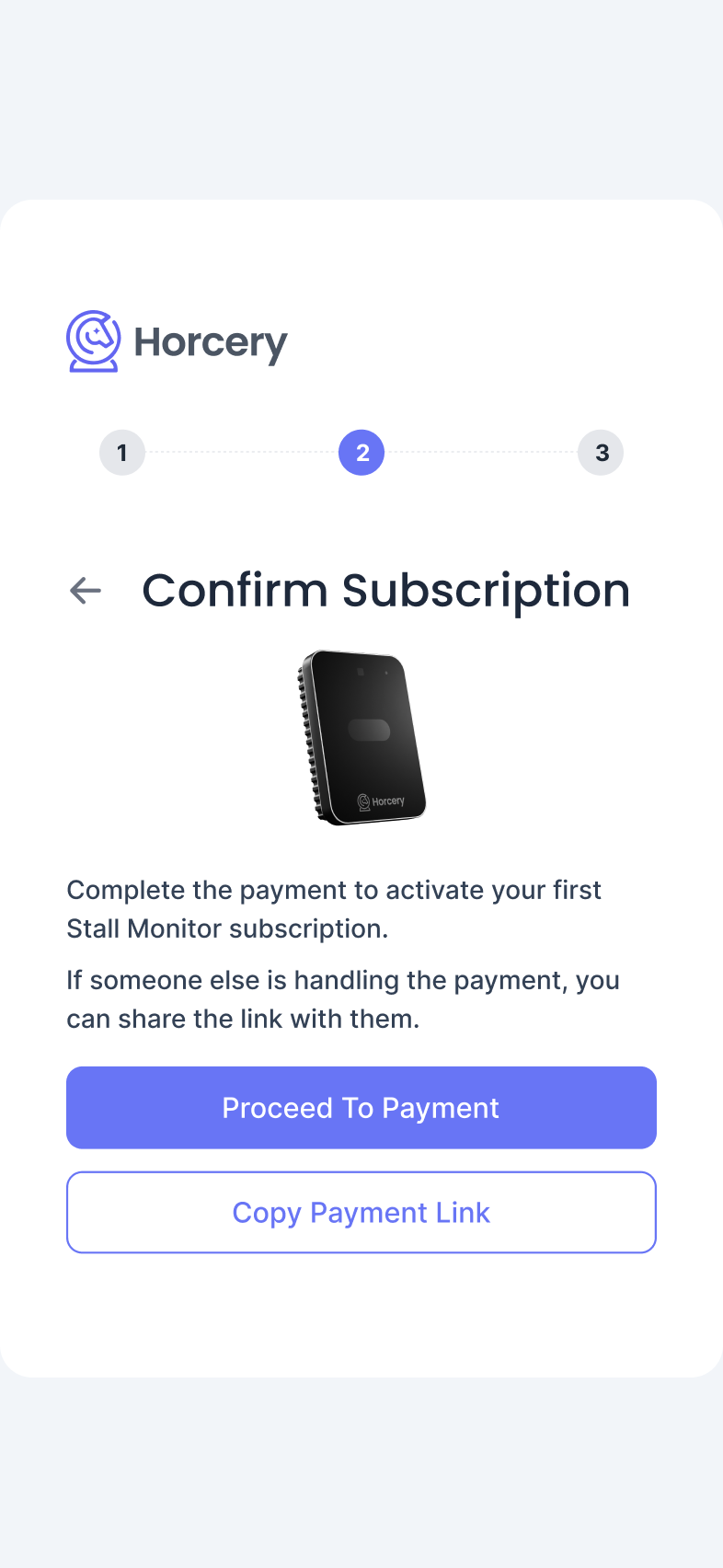Go back using the arrow icon
The width and height of the screenshot is (723, 1568).
pos(86,591)
